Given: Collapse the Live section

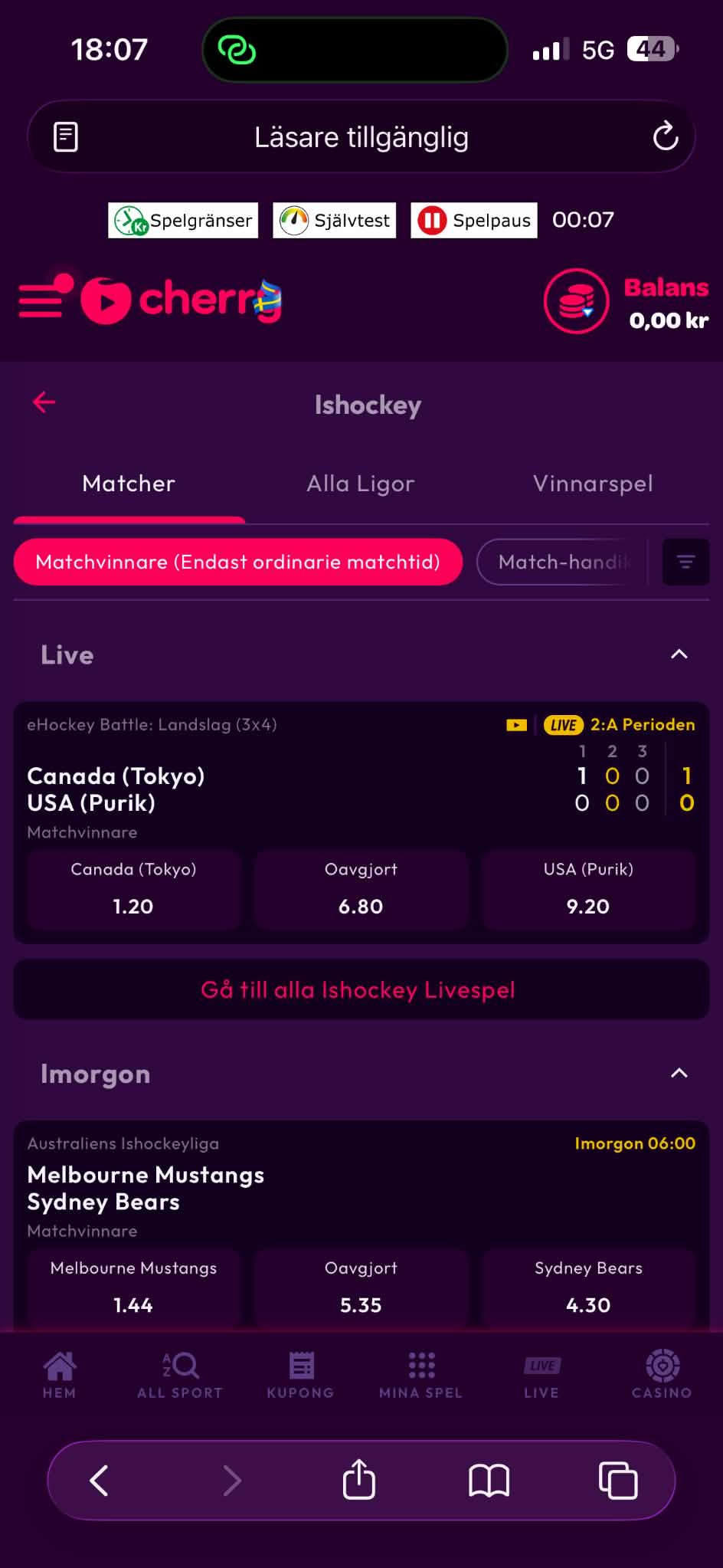Looking at the screenshot, I should [679, 654].
